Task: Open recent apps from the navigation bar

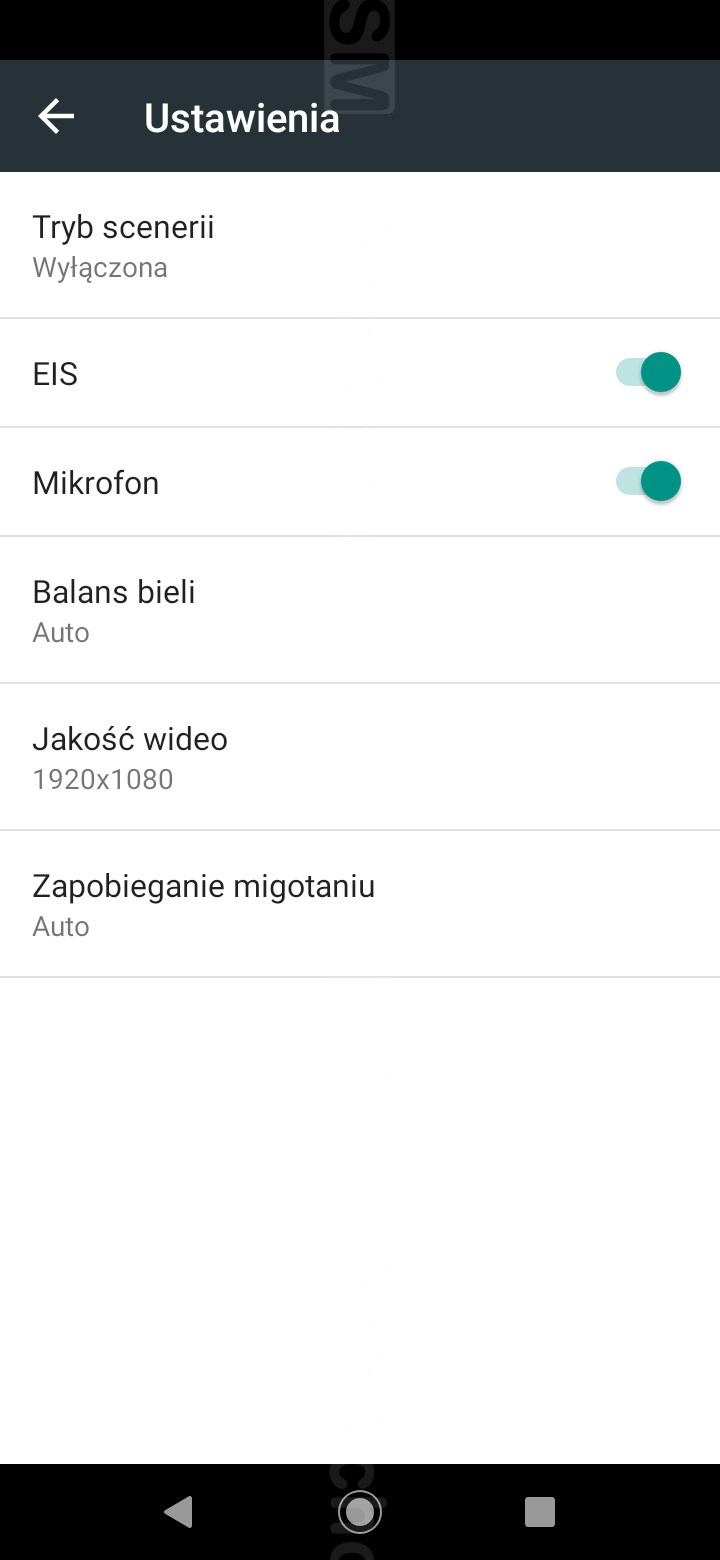Action: [539, 1512]
